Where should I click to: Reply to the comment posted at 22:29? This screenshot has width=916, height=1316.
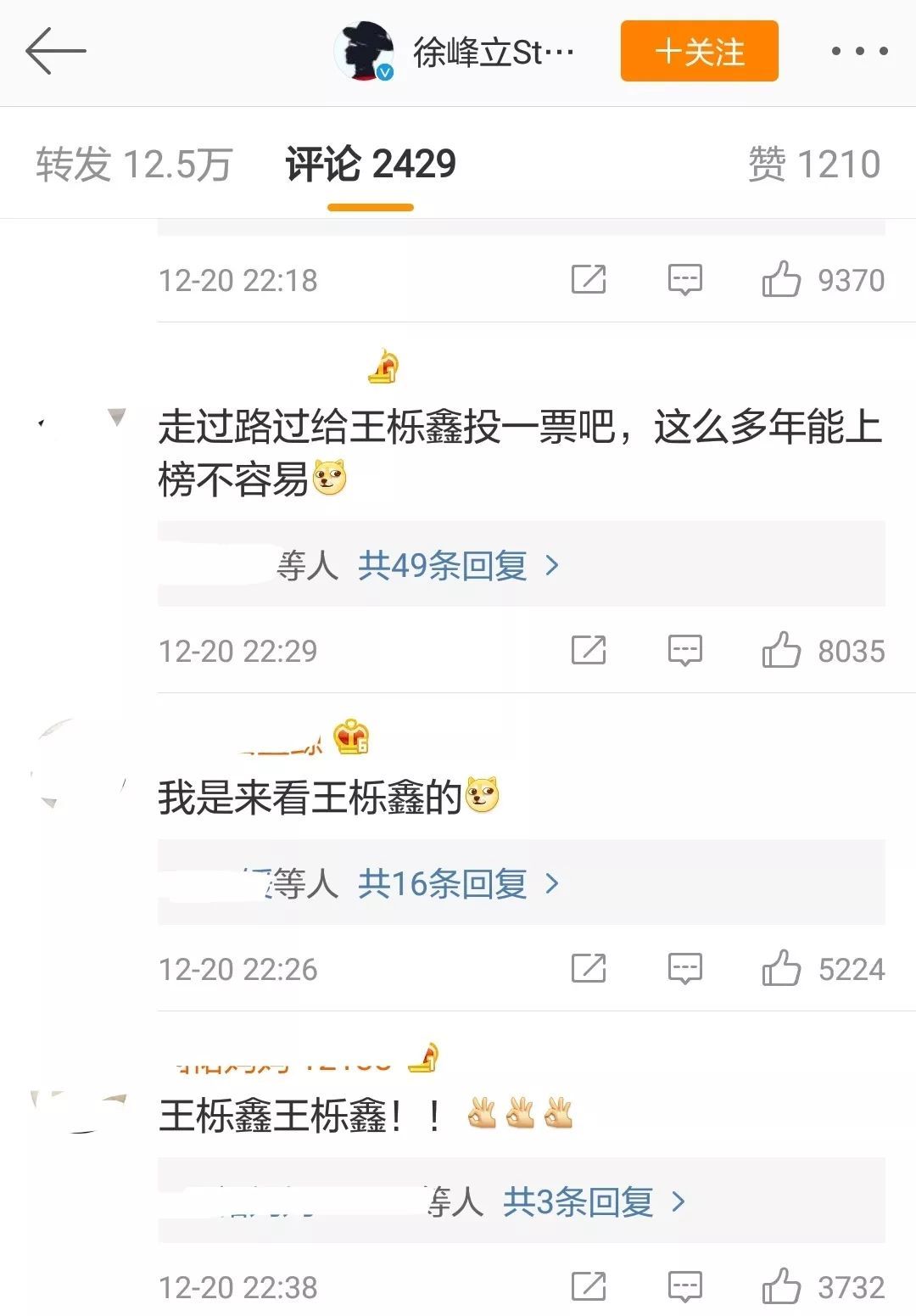tap(684, 651)
